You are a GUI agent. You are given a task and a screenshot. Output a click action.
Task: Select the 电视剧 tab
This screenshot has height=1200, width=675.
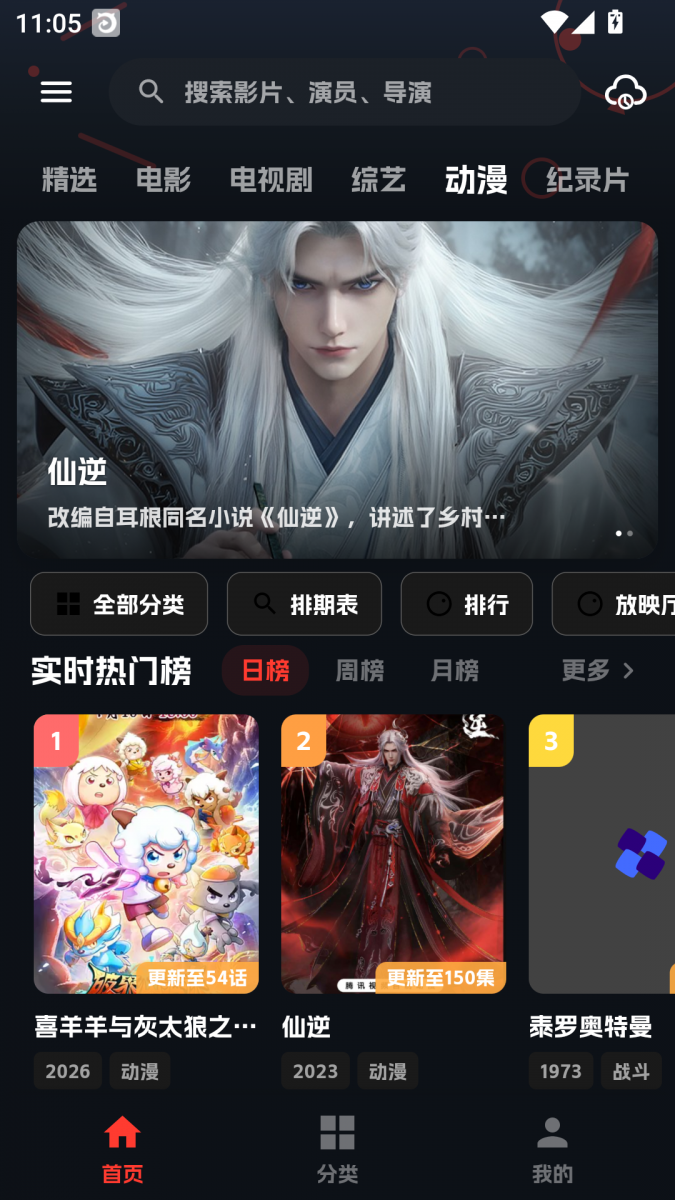271,180
